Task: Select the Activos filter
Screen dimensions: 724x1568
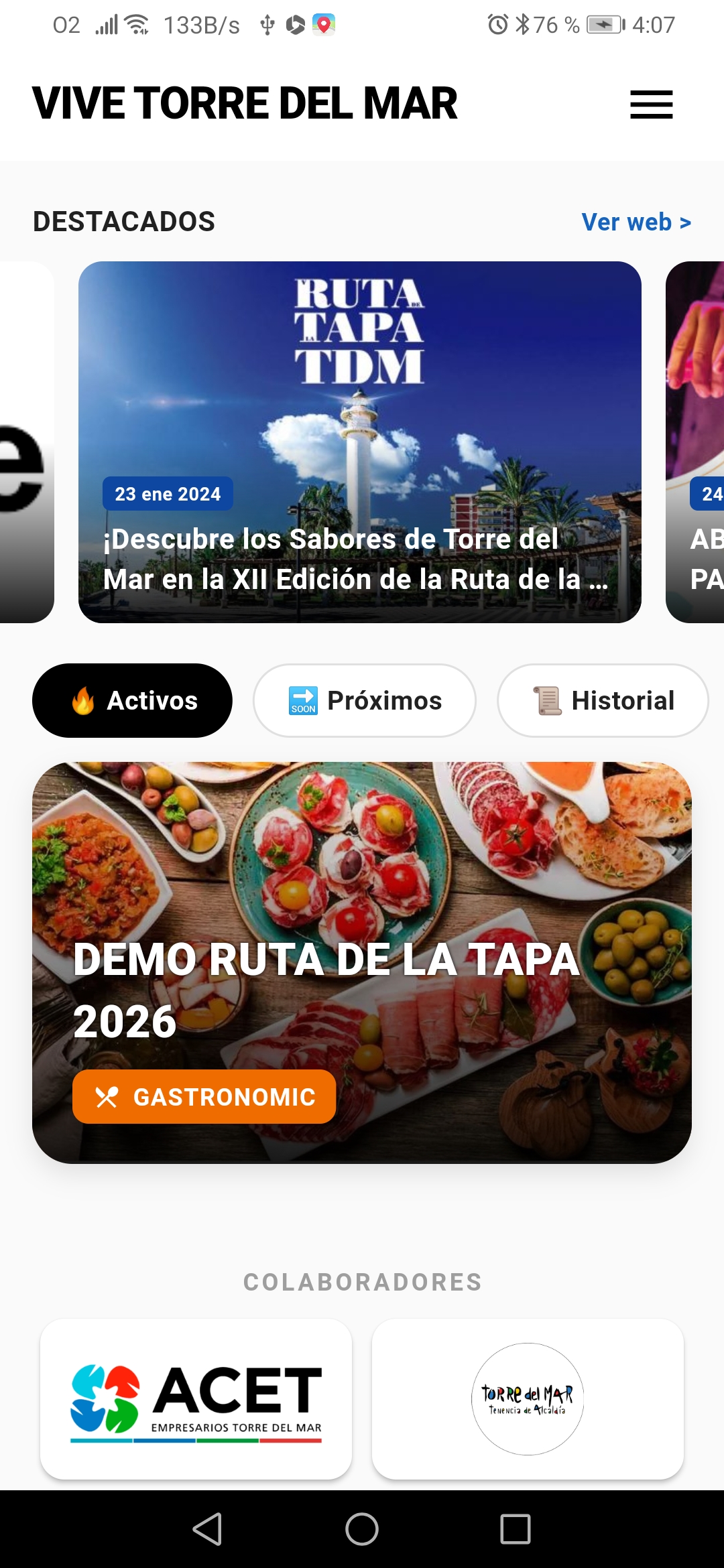Action: coord(133,700)
